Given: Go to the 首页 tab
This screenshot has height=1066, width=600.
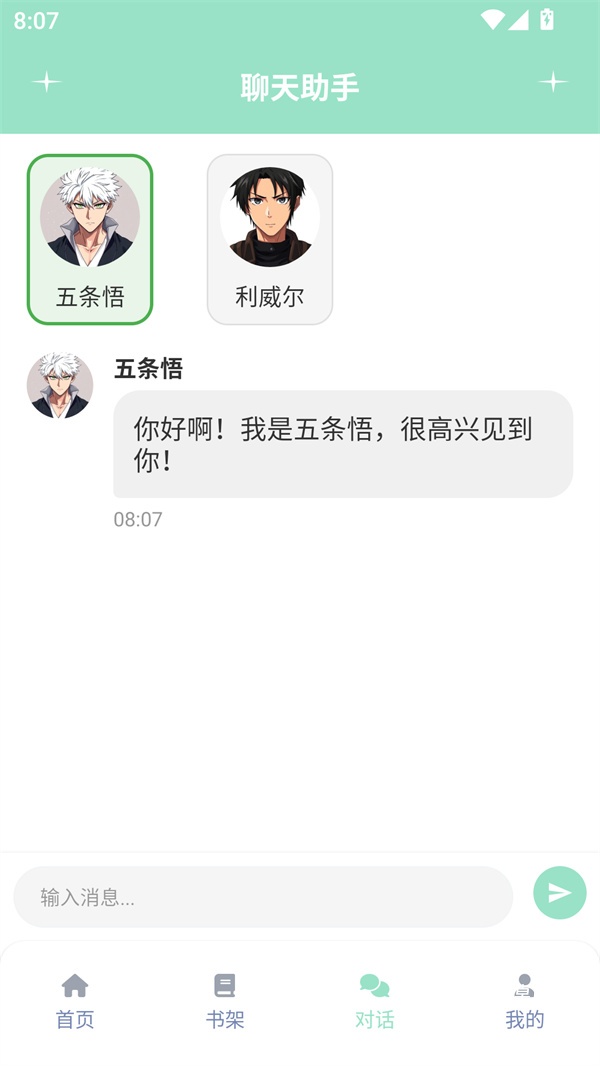Looking at the screenshot, I should (75, 1001).
